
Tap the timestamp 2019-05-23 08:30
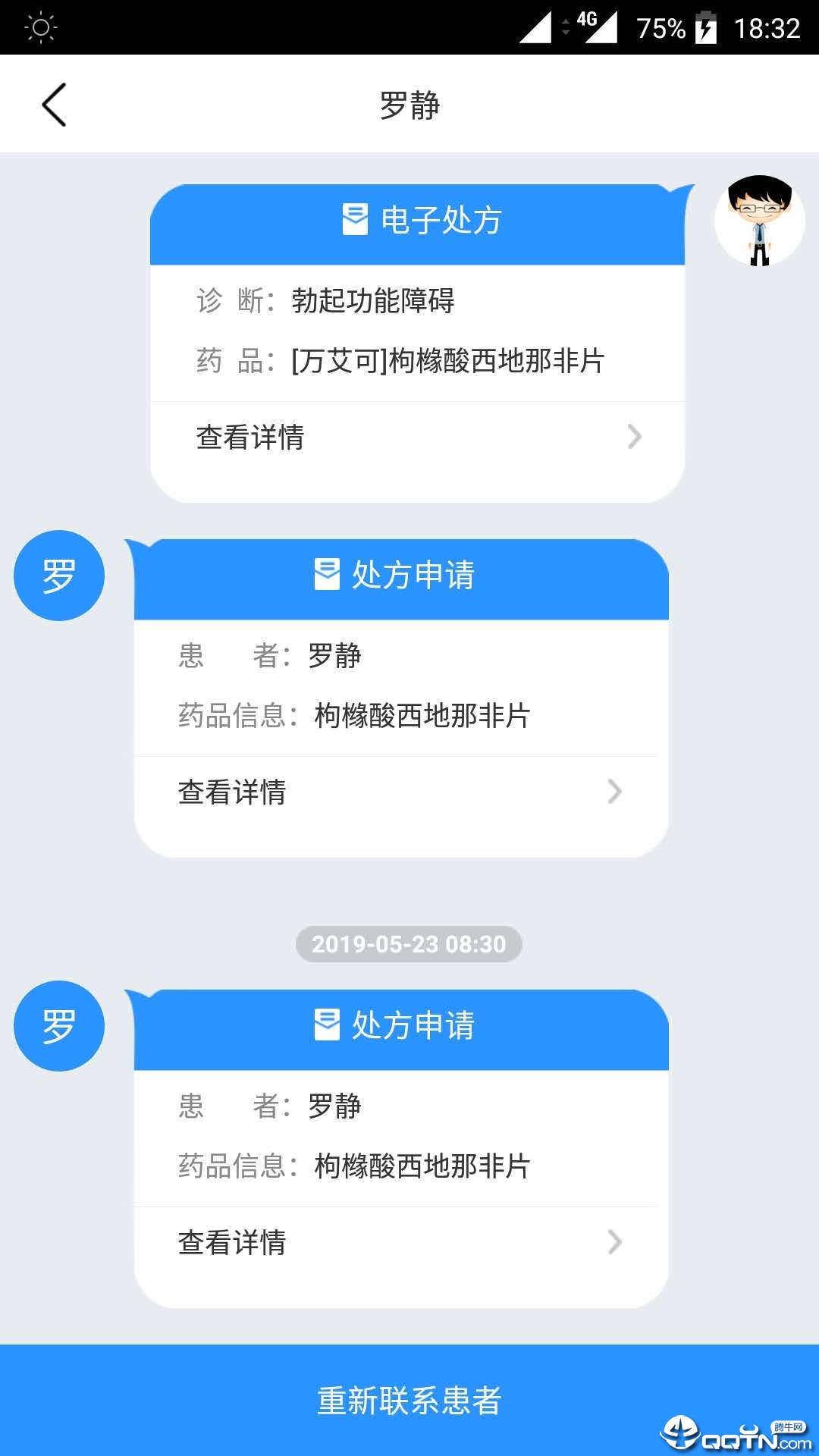(409, 944)
